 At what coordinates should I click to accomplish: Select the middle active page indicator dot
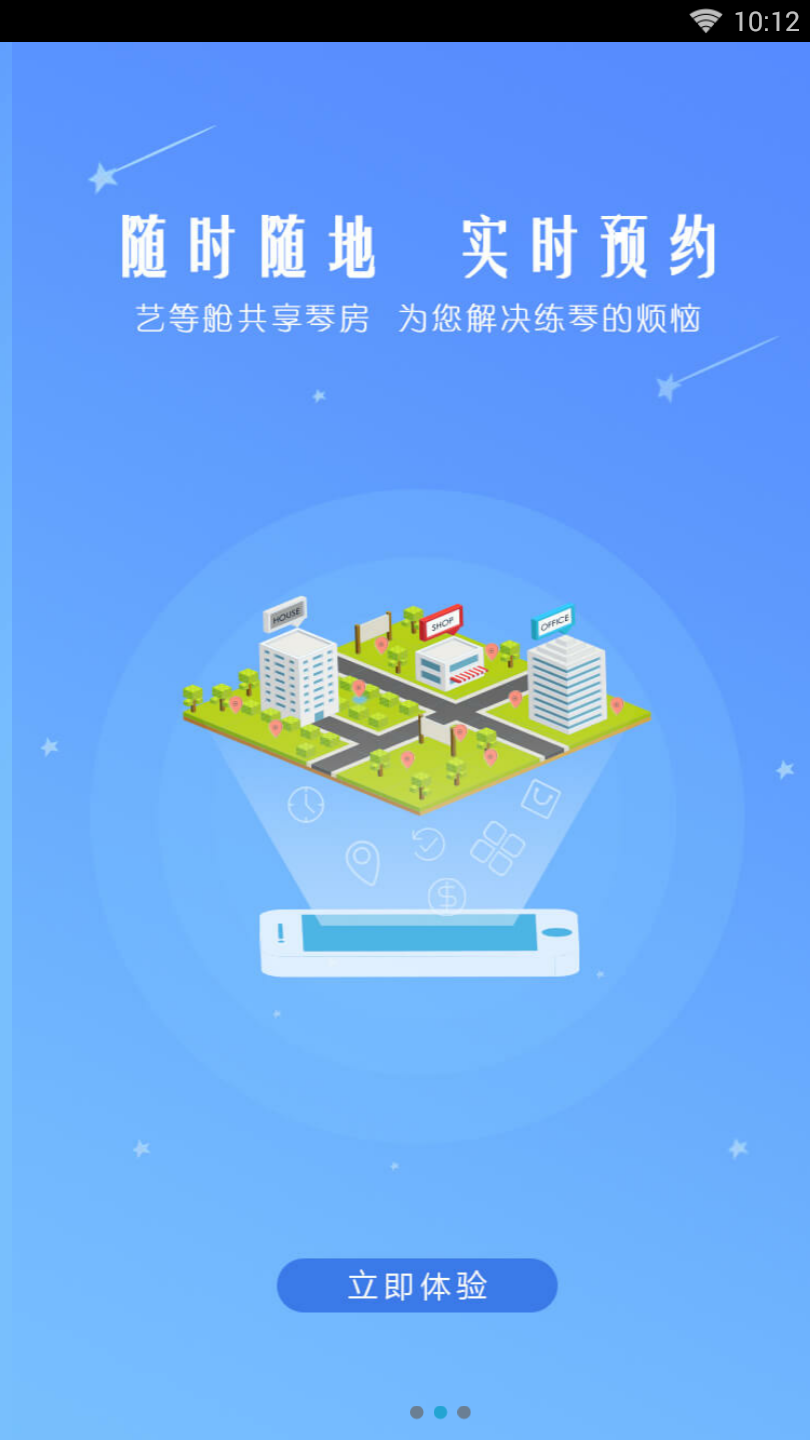[440, 1411]
